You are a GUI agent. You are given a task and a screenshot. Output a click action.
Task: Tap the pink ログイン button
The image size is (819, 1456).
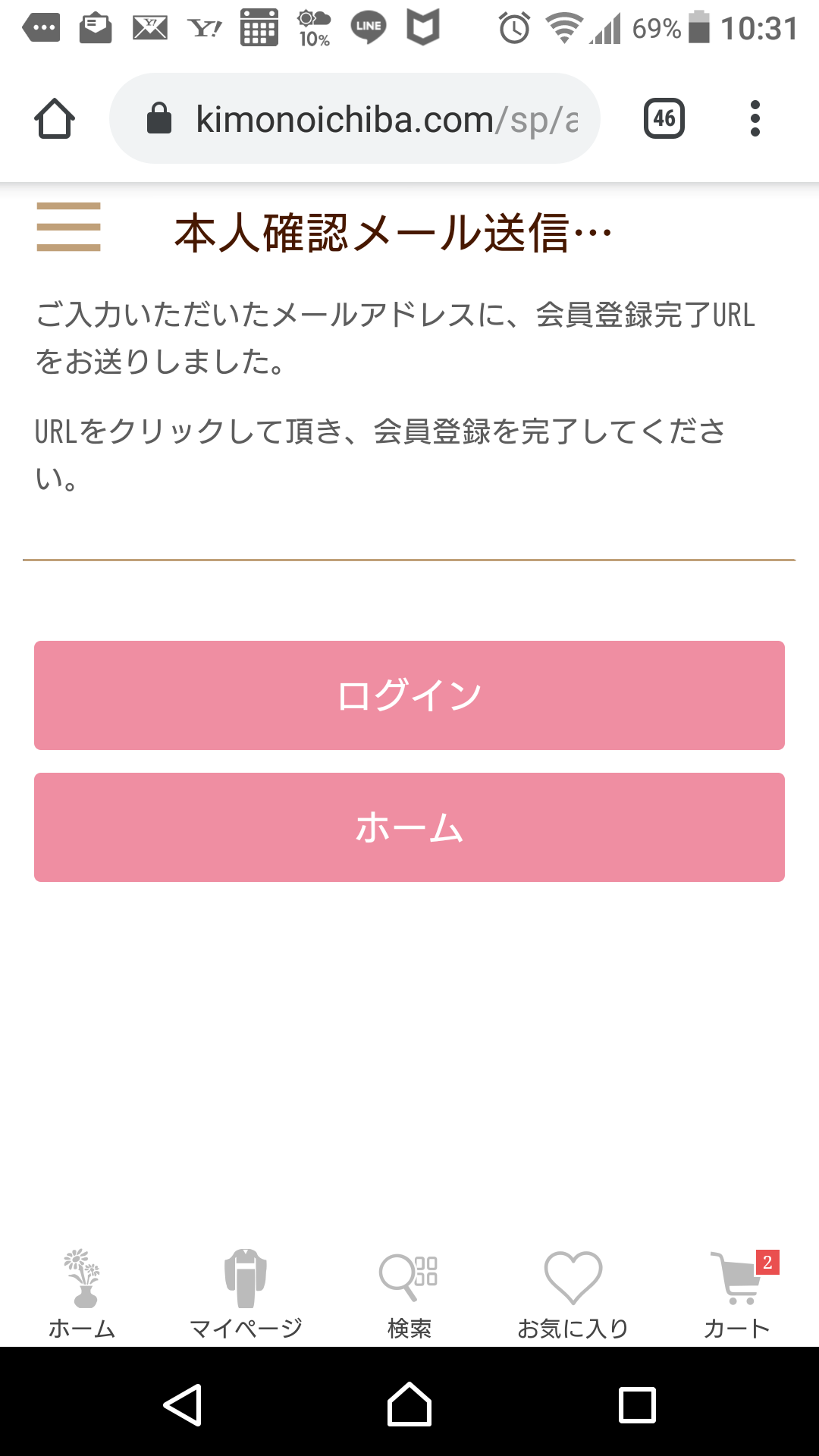[x=409, y=695]
